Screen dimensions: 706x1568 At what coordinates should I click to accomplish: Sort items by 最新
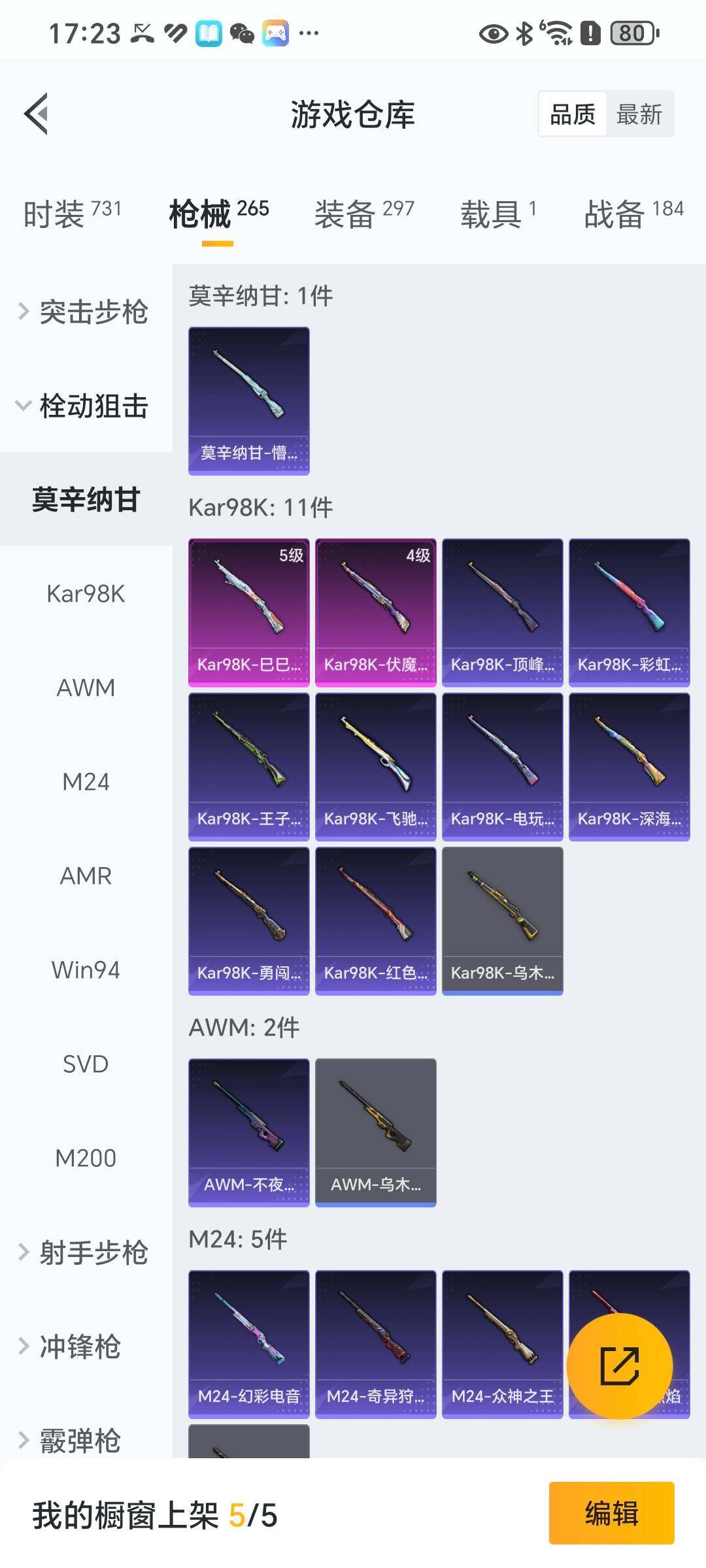(639, 114)
